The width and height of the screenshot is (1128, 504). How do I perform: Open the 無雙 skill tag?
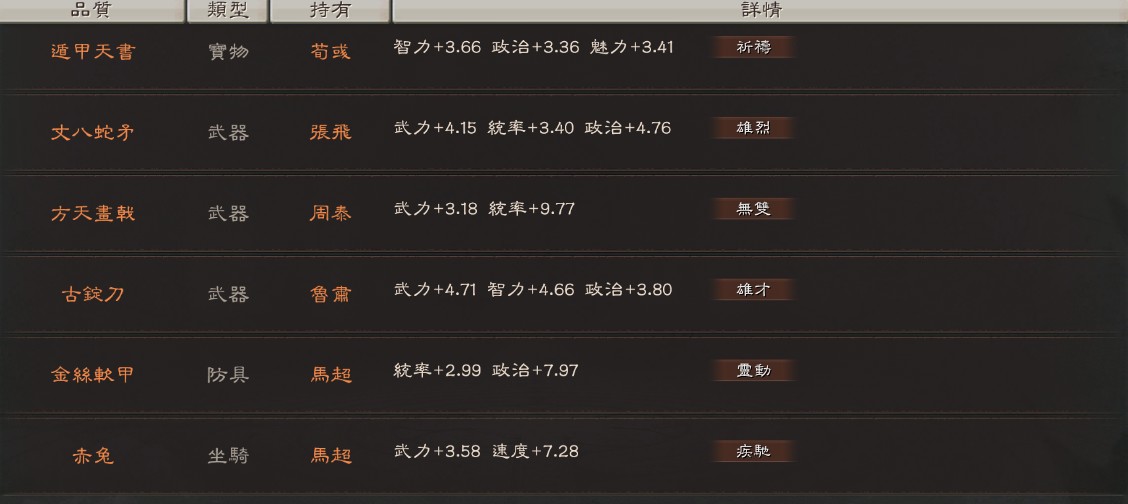click(753, 209)
